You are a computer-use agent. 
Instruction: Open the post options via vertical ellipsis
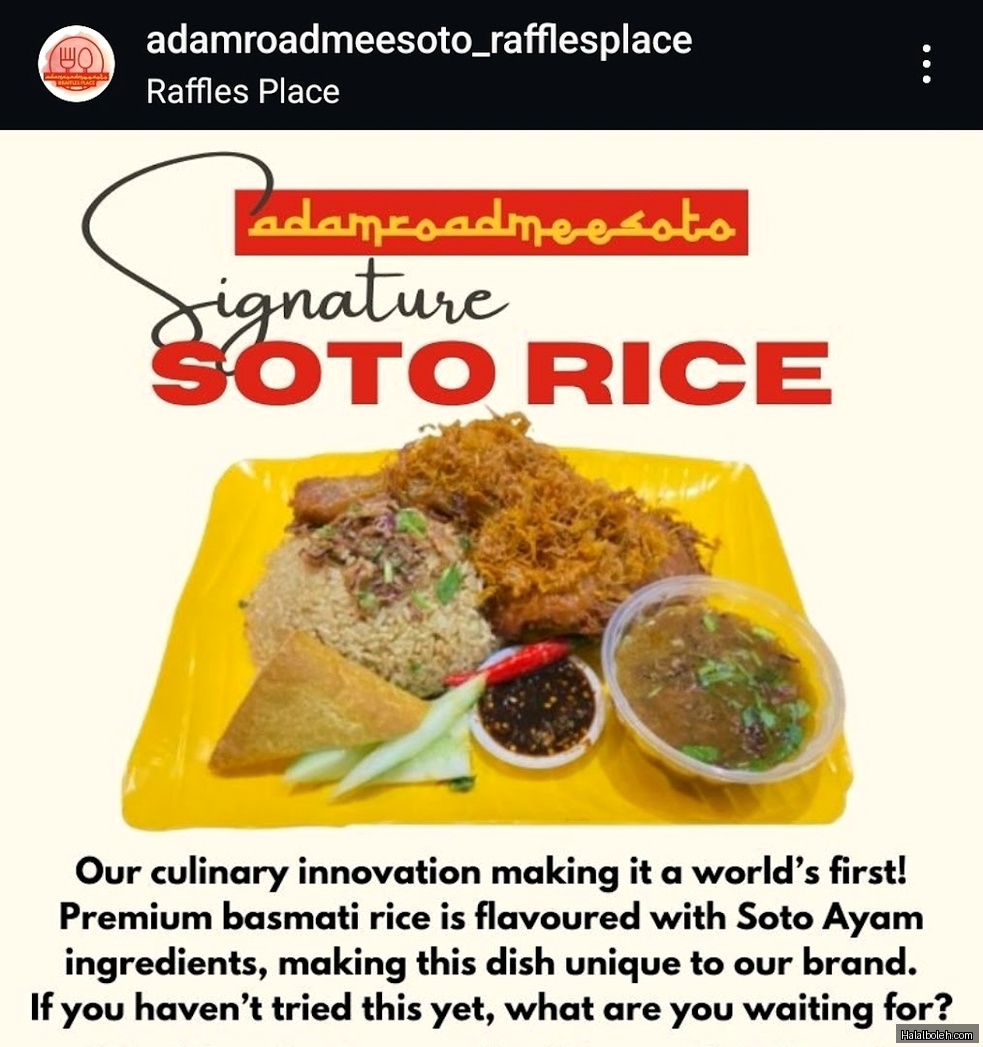[926, 63]
